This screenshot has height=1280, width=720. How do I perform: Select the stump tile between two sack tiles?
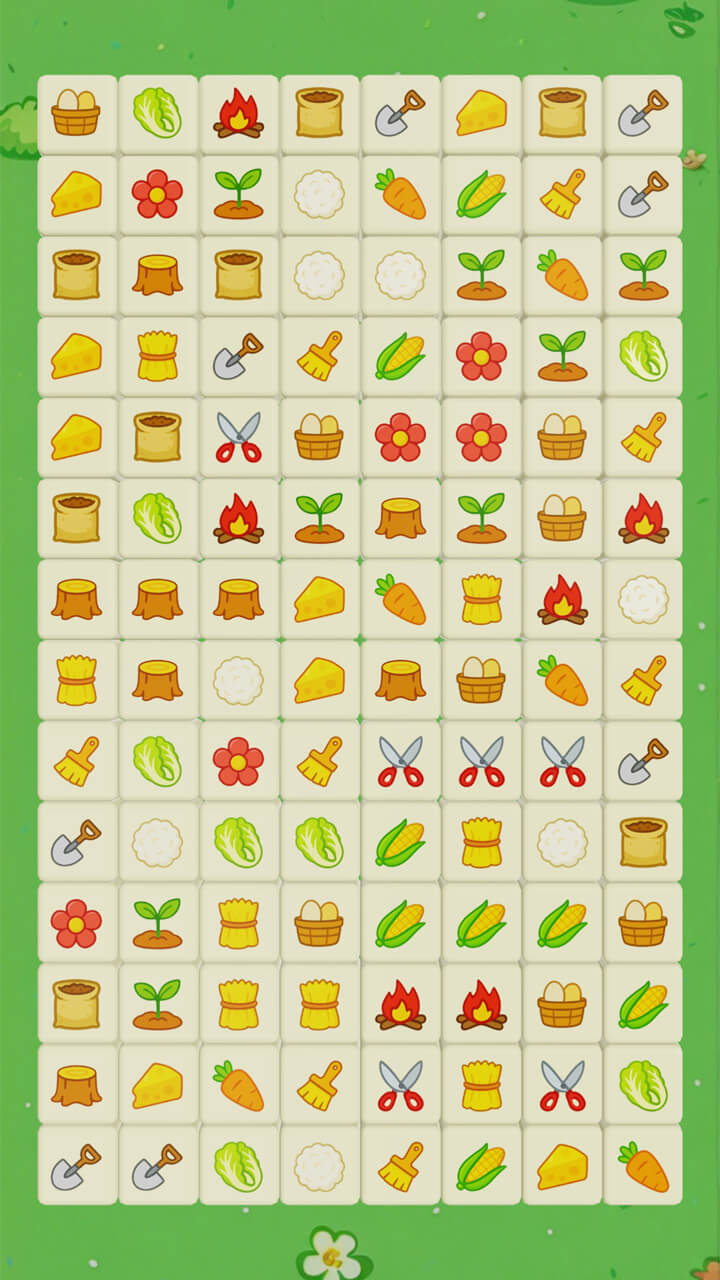[x=158, y=275]
